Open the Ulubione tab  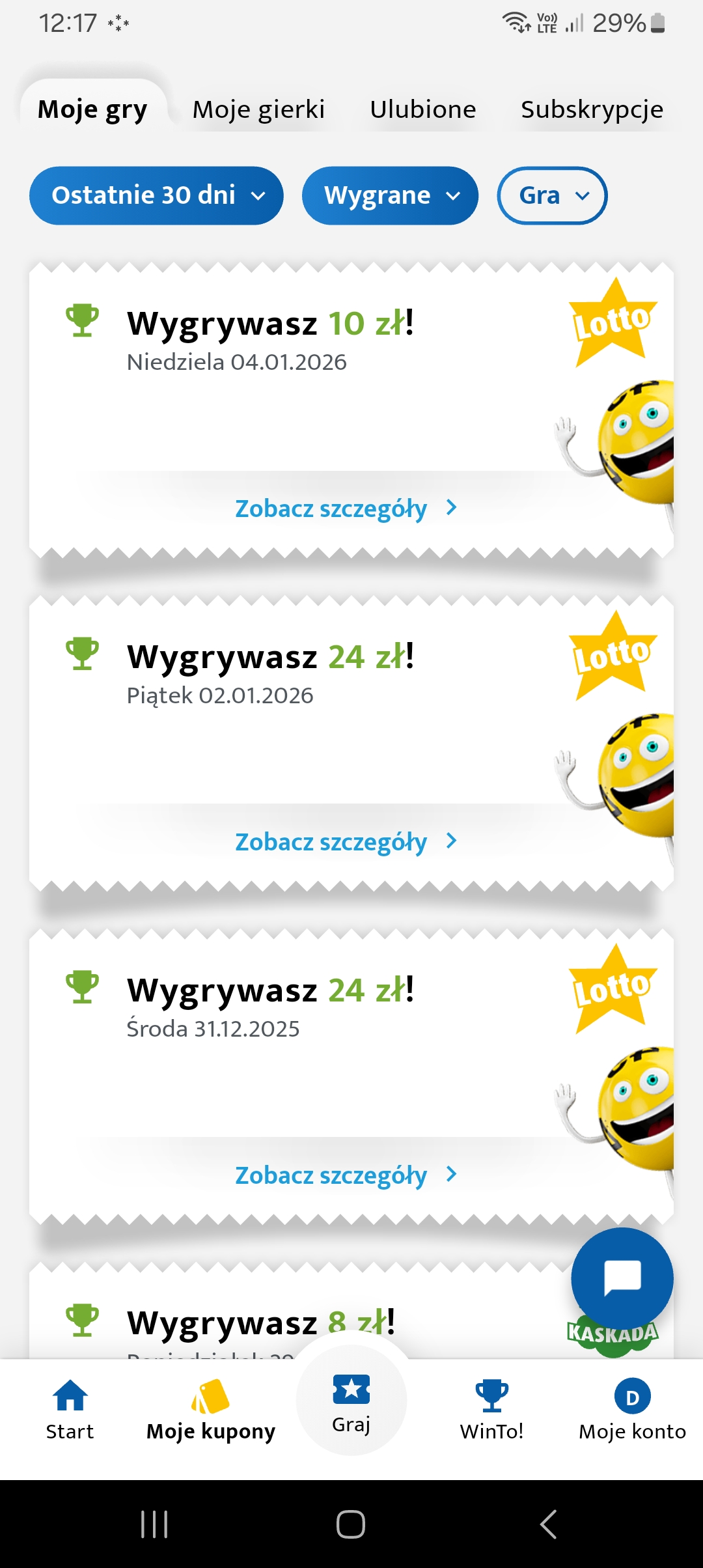tap(422, 109)
